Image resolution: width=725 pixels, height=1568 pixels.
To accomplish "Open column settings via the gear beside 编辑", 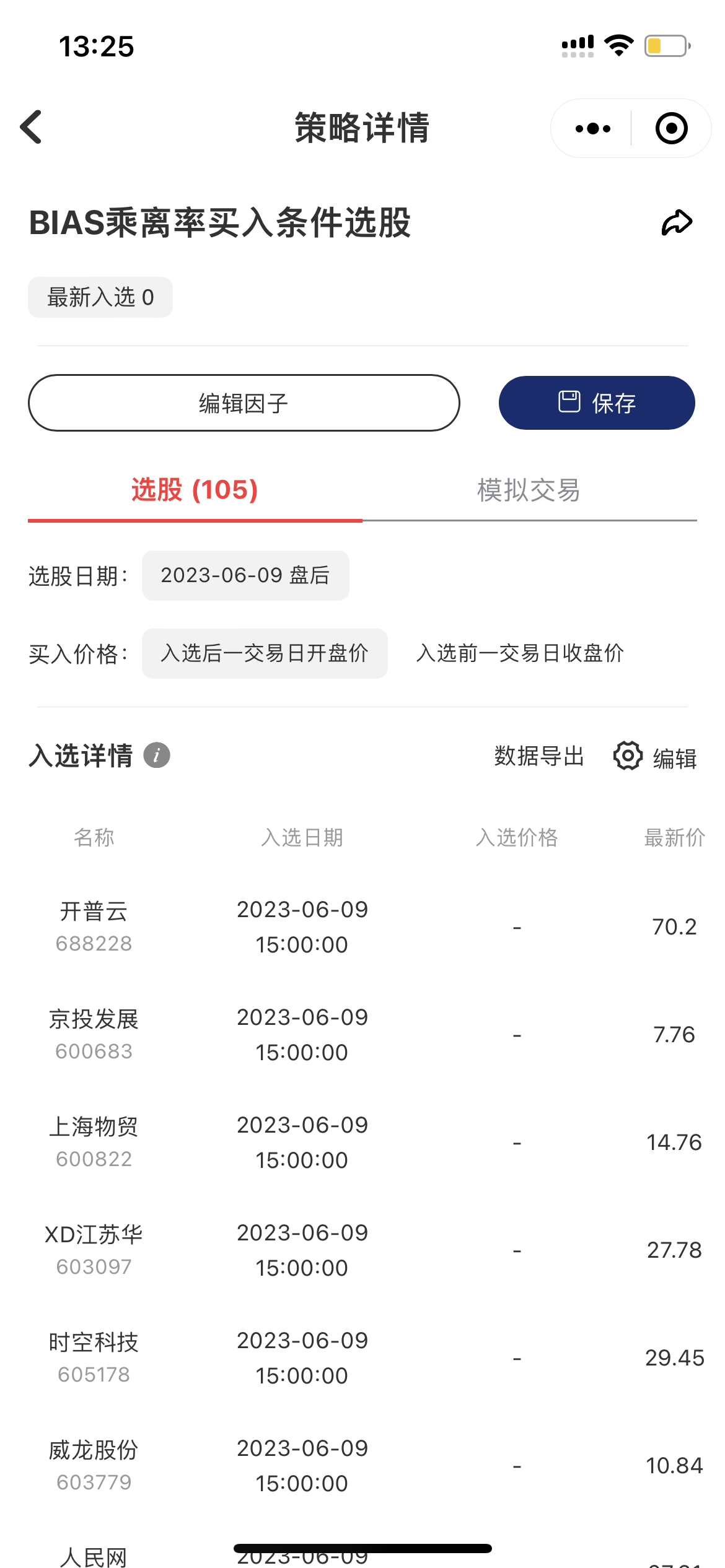I will pyautogui.click(x=627, y=756).
